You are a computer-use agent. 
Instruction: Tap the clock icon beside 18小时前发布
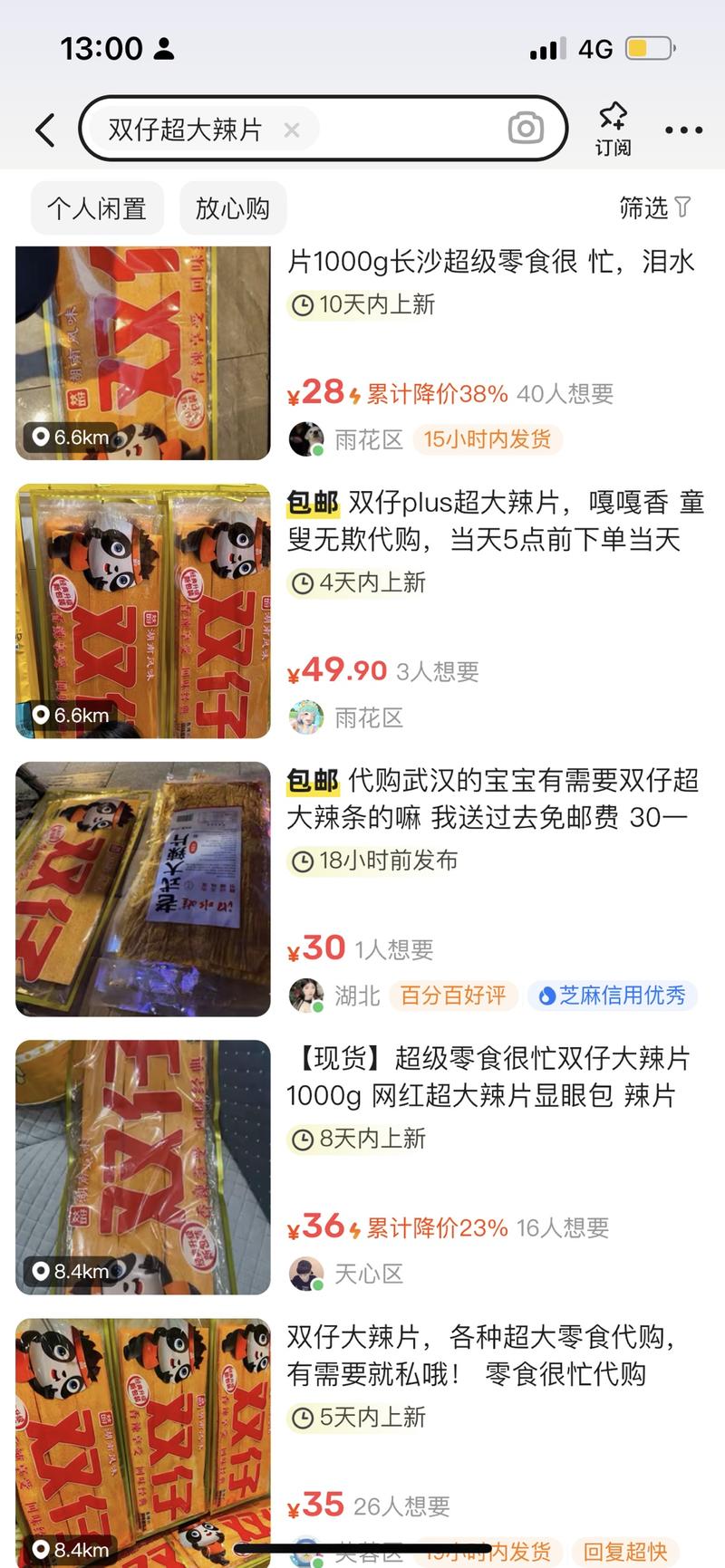[x=304, y=861]
